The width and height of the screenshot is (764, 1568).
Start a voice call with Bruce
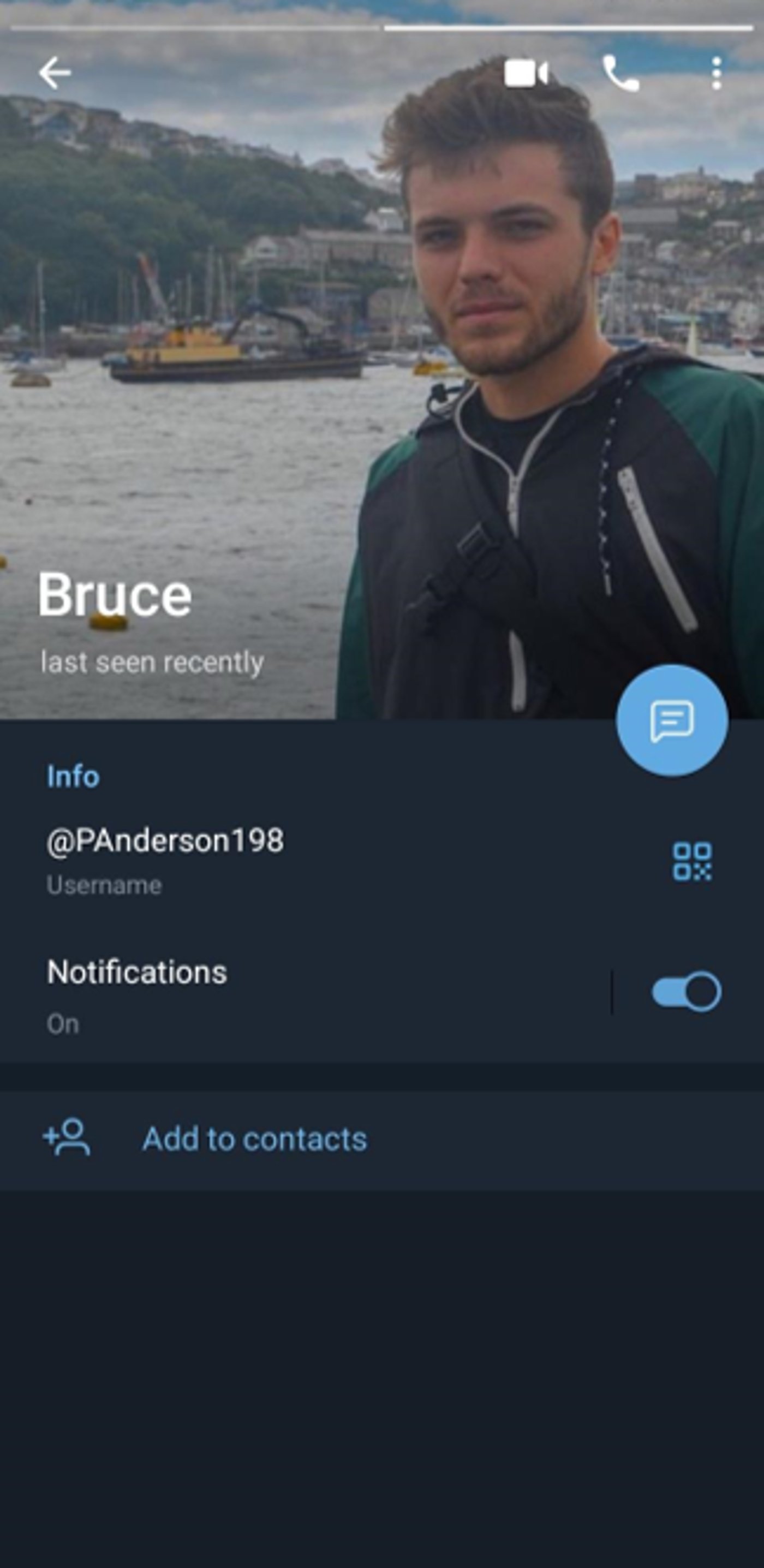(x=620, y=74)
